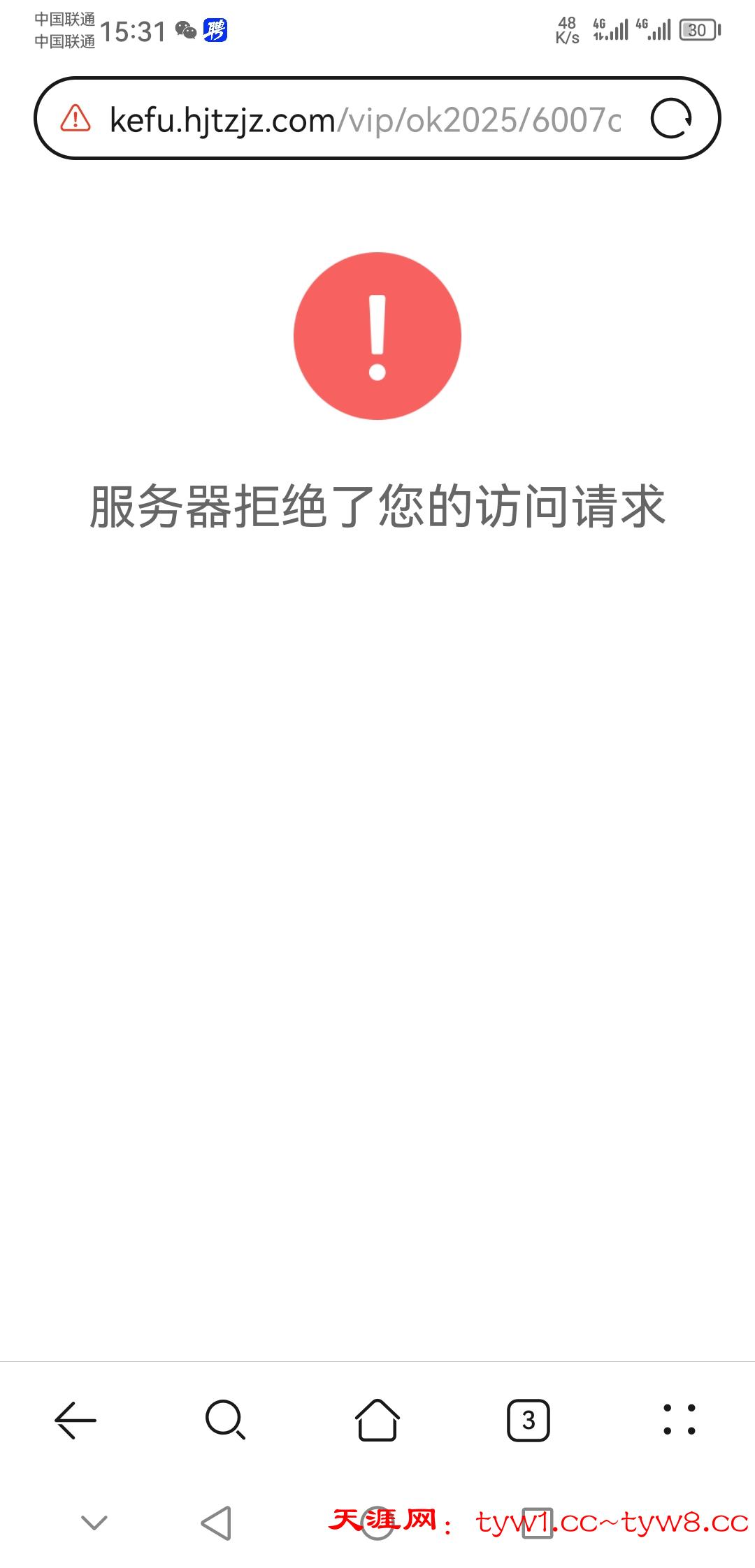Open the four-dot browser menu
This screenshot has height=1568, width=755.
pyautogui.click(x=679, y=1420)
